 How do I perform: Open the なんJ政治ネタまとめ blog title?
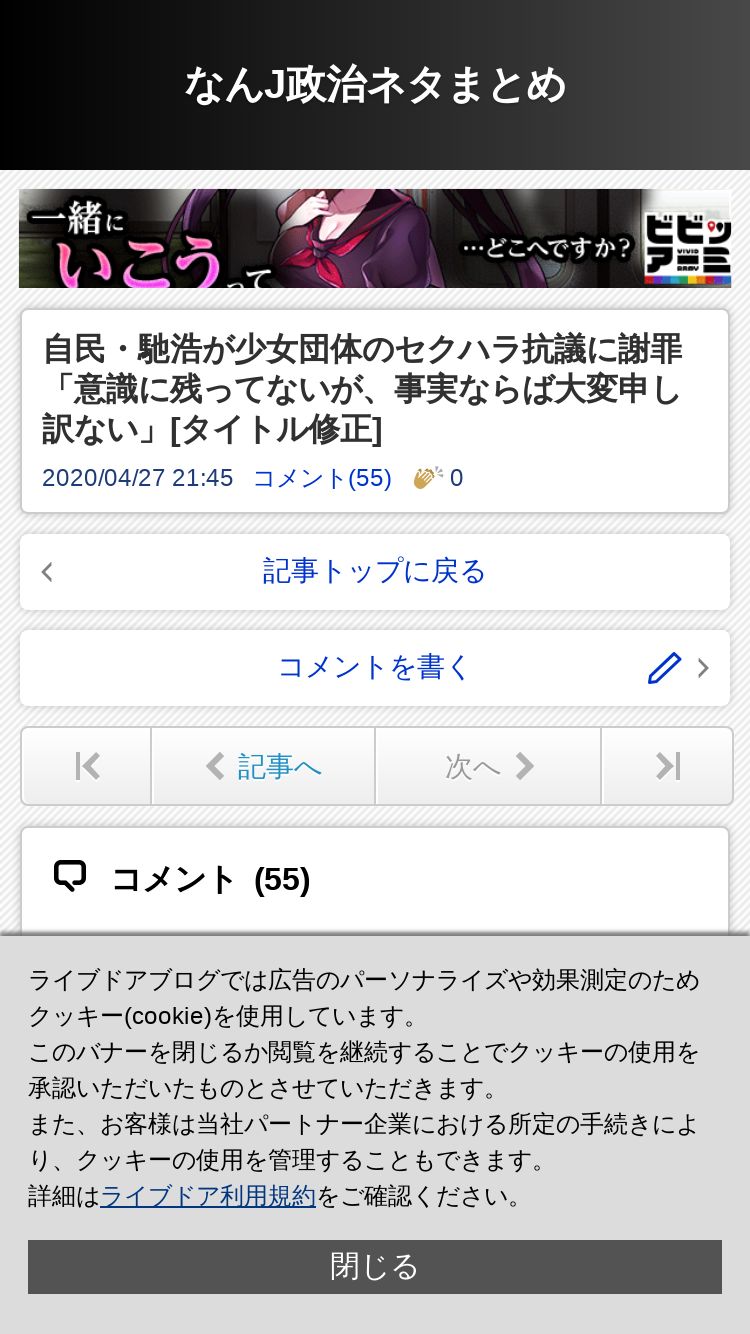[x=375, y=85]
